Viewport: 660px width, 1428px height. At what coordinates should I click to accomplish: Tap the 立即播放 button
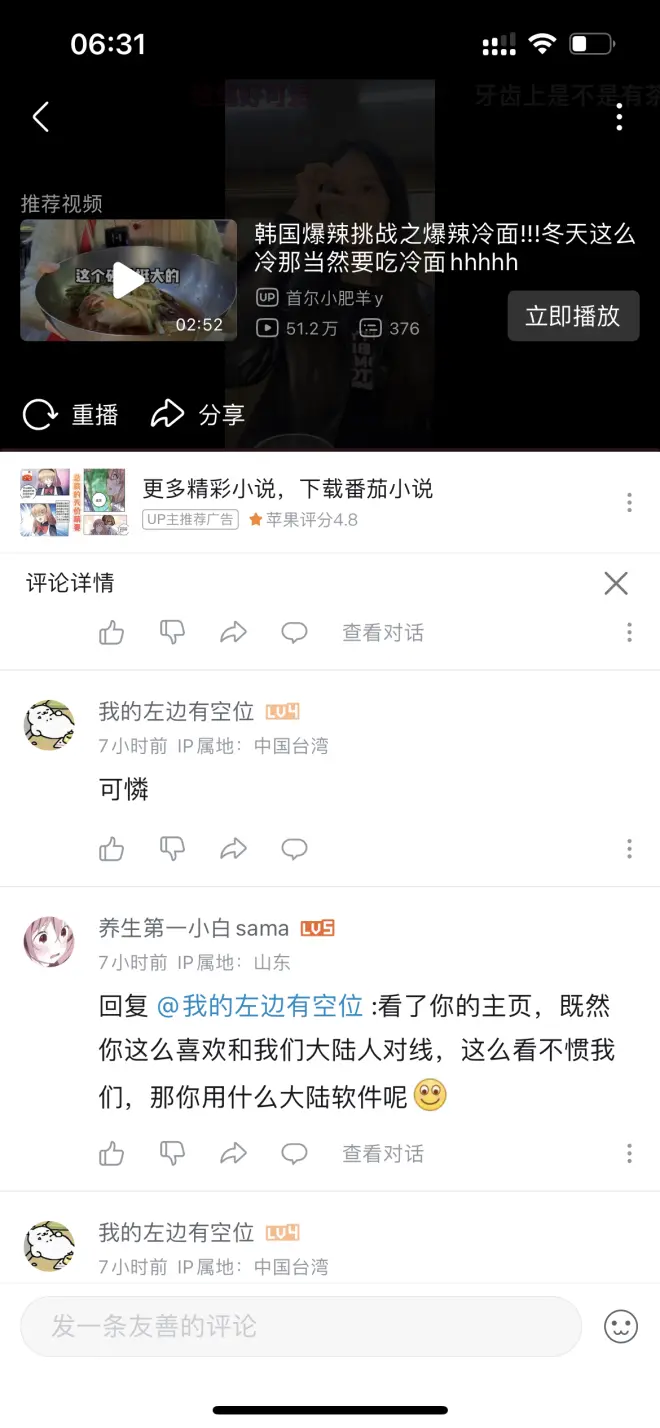573,316
